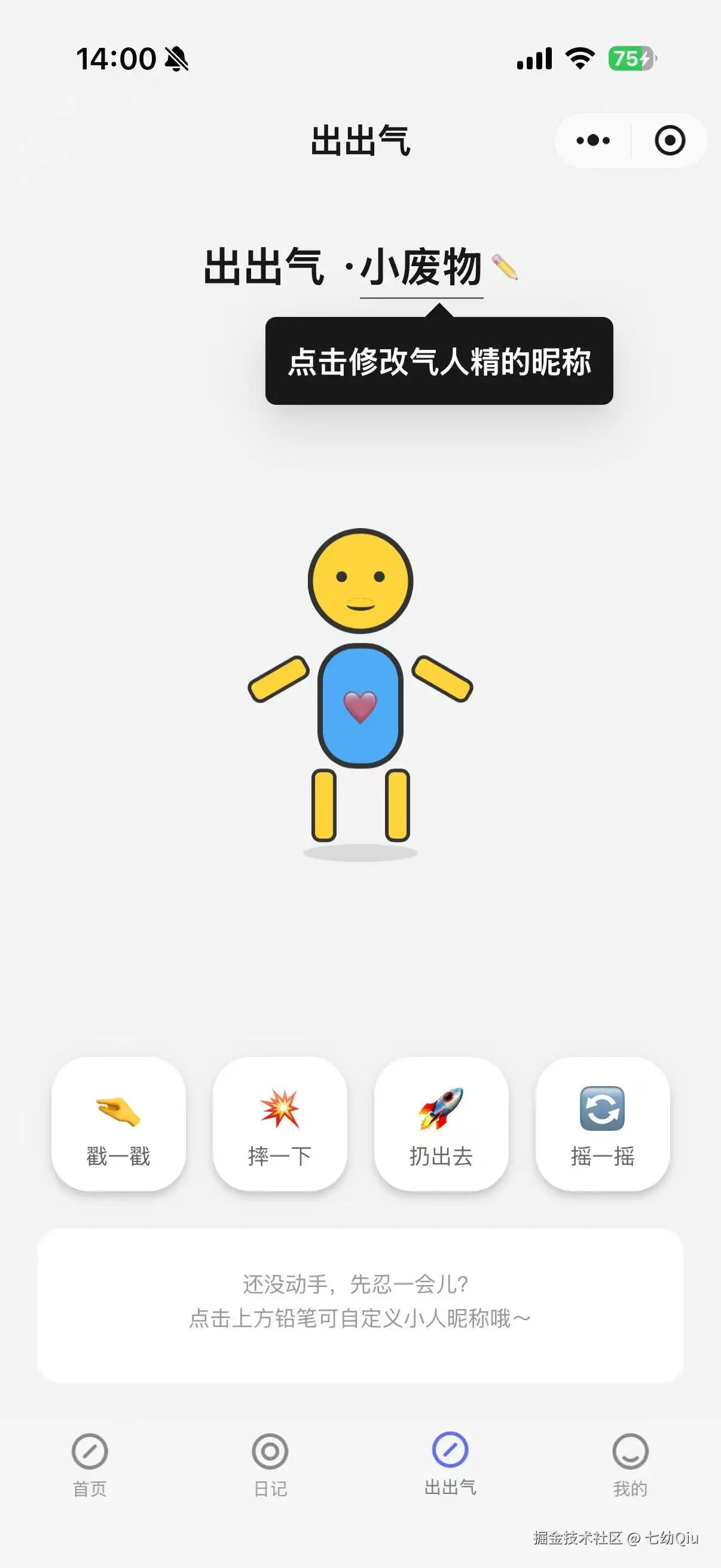Screen dimensions: 721x1568
Task: Tap the 摇一摇 shake icon
Action: point(603,1109)
